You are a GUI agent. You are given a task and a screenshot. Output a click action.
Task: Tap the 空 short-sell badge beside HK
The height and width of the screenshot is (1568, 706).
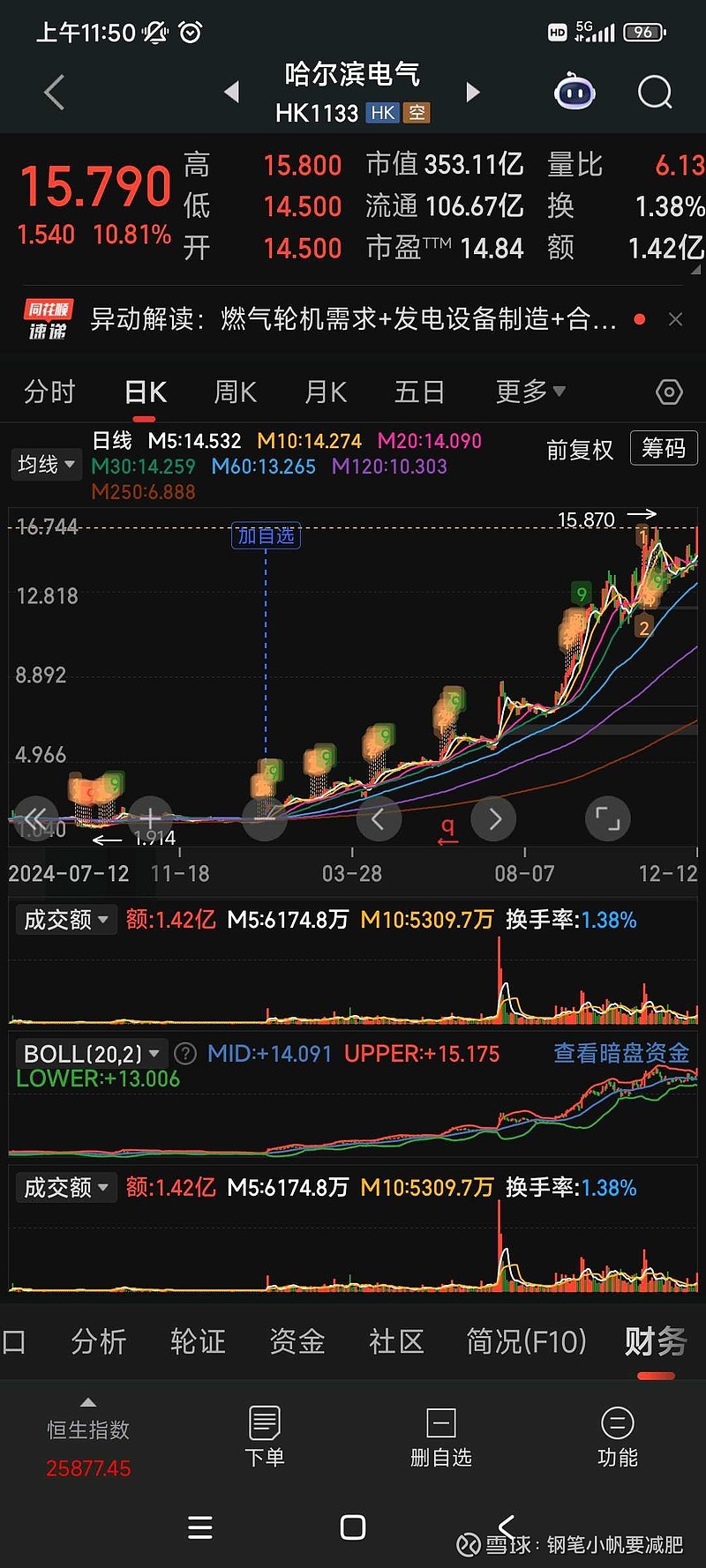415,113
